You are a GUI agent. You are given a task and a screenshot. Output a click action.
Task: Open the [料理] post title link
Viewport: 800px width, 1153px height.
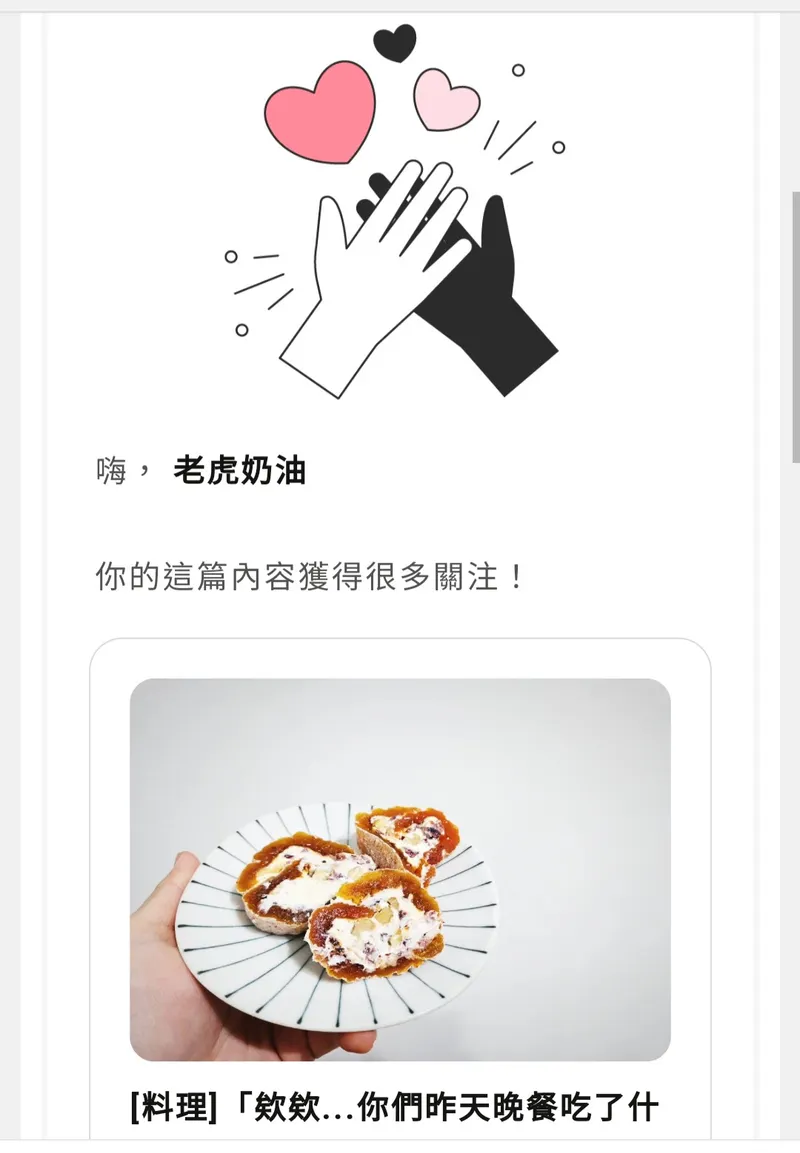pyautogui.click(x=394, y=1109)
